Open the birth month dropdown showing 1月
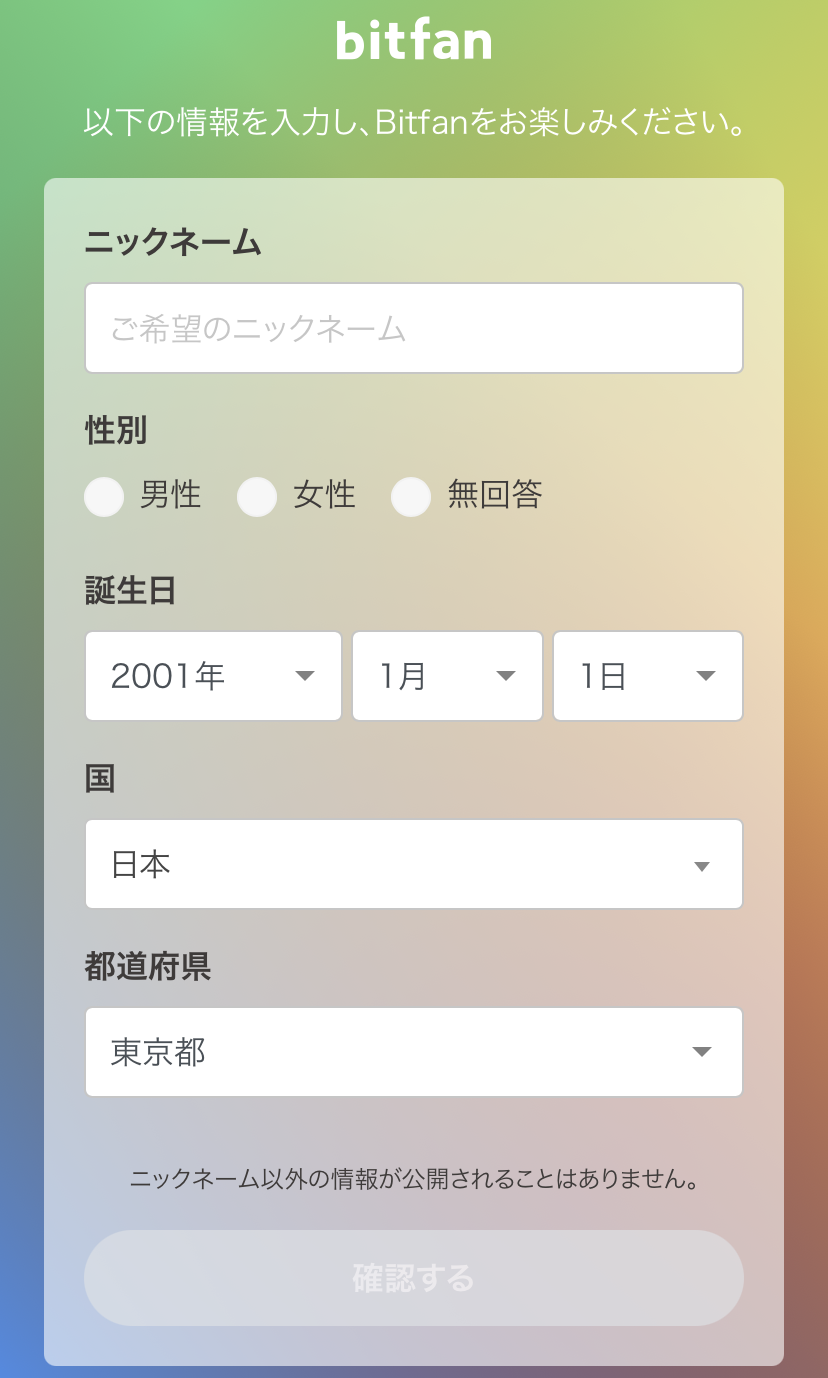828x1378 pixels. [x=447, y=676]
